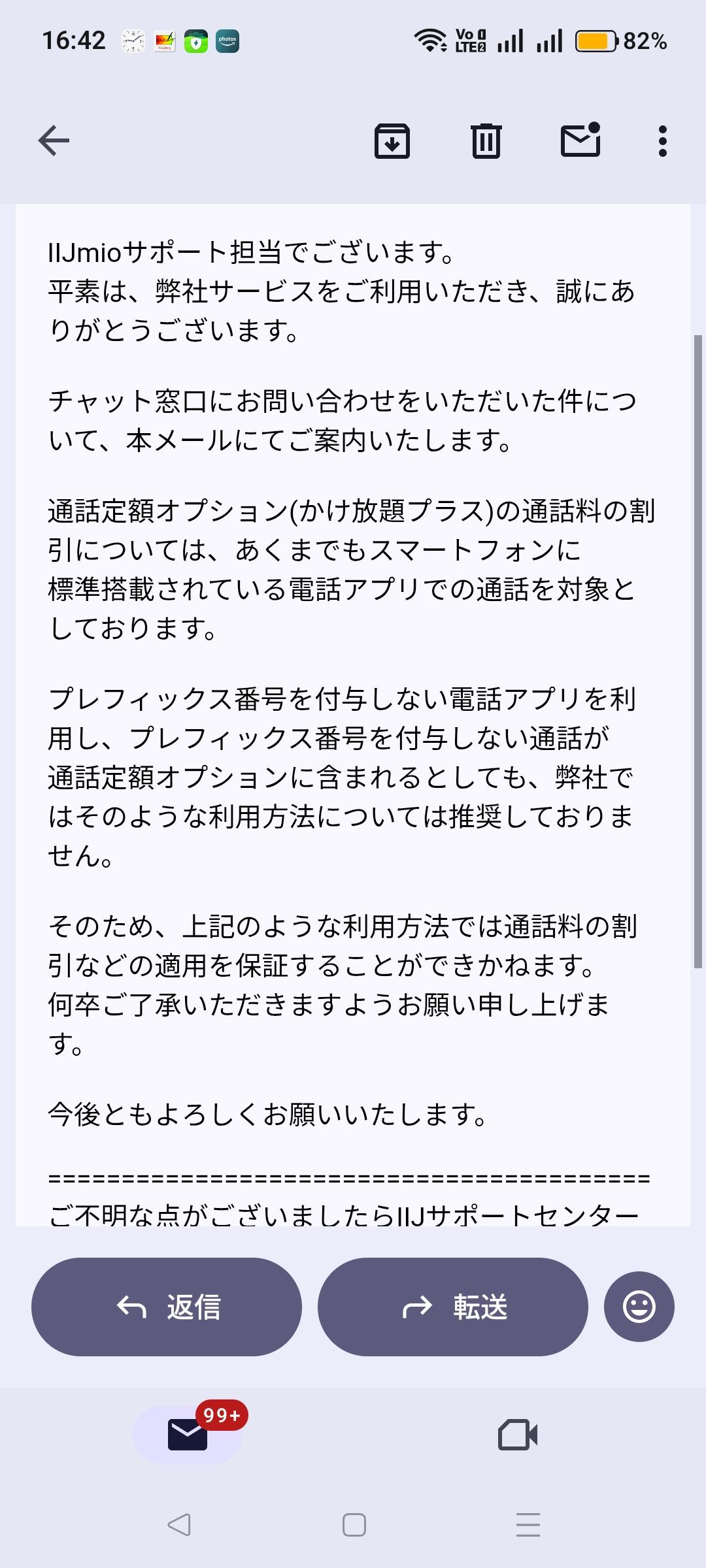Switch to the Meet video tab

coord(517,1434)
